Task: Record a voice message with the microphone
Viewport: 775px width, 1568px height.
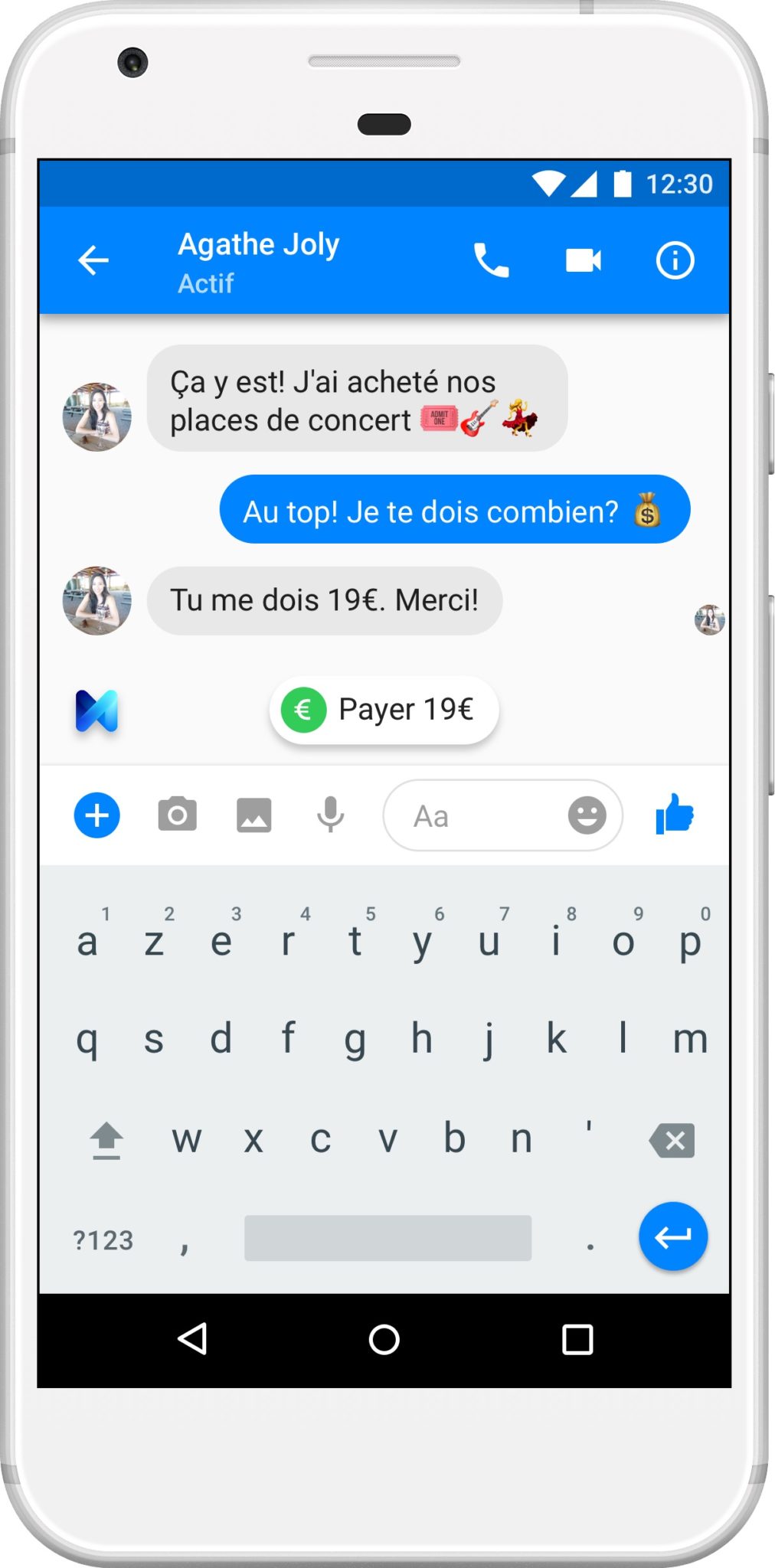Action: (x=330, y=815)
